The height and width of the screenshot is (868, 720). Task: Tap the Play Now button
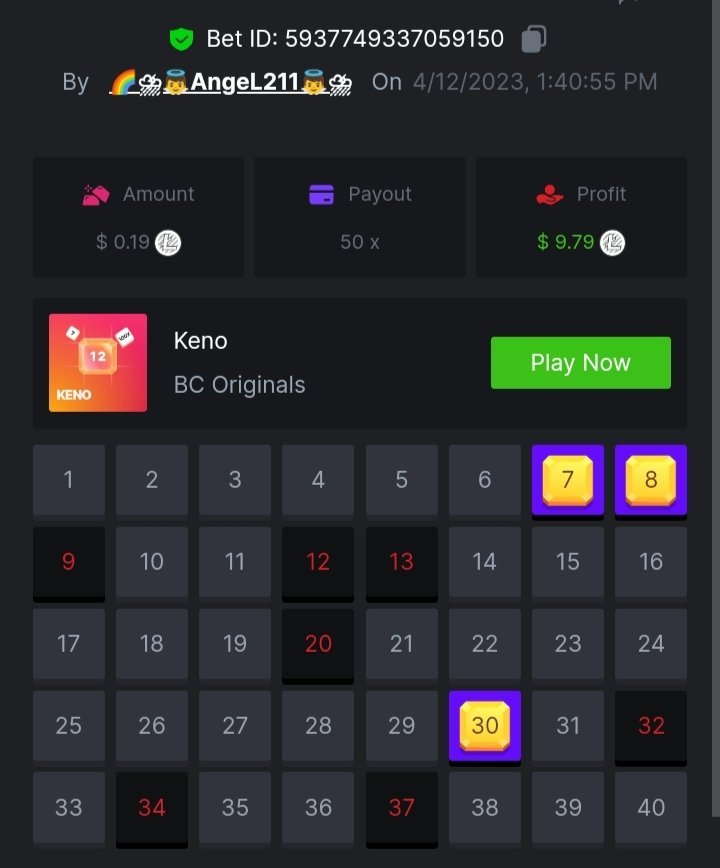580,363
